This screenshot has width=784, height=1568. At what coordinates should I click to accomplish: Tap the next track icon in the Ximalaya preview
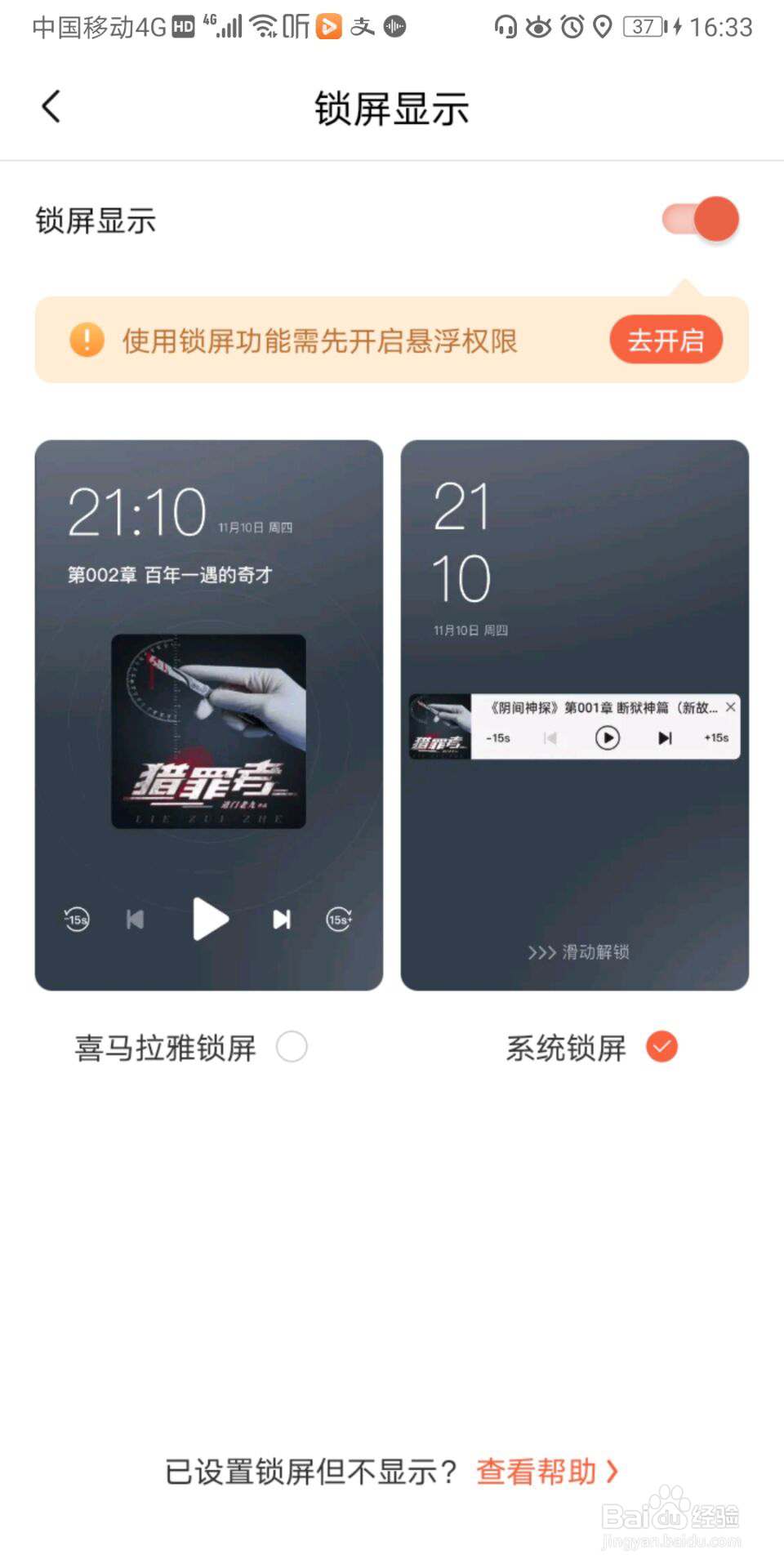pos(281,919)
